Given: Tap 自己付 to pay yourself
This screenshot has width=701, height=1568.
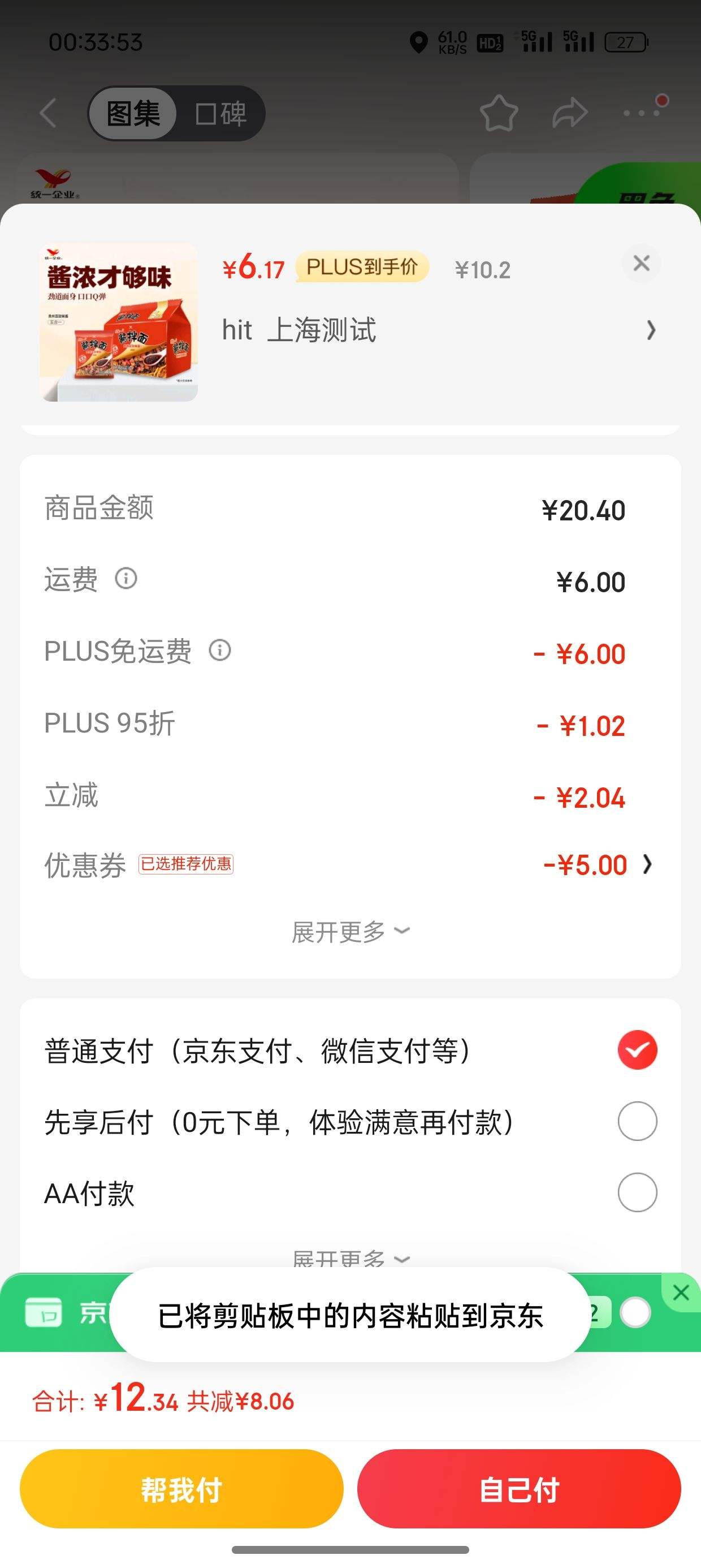Looking at the screenshot, I should (x=519, y=1489).
